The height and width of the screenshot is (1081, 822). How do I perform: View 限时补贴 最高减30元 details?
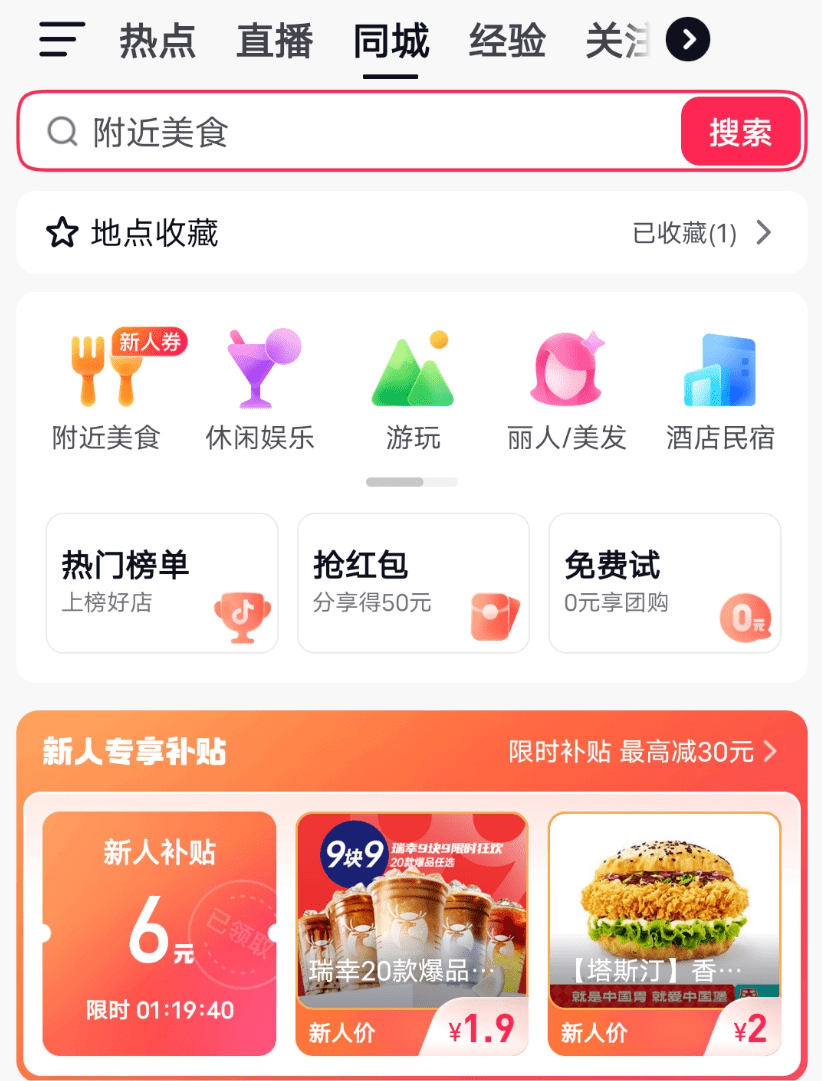642,752
